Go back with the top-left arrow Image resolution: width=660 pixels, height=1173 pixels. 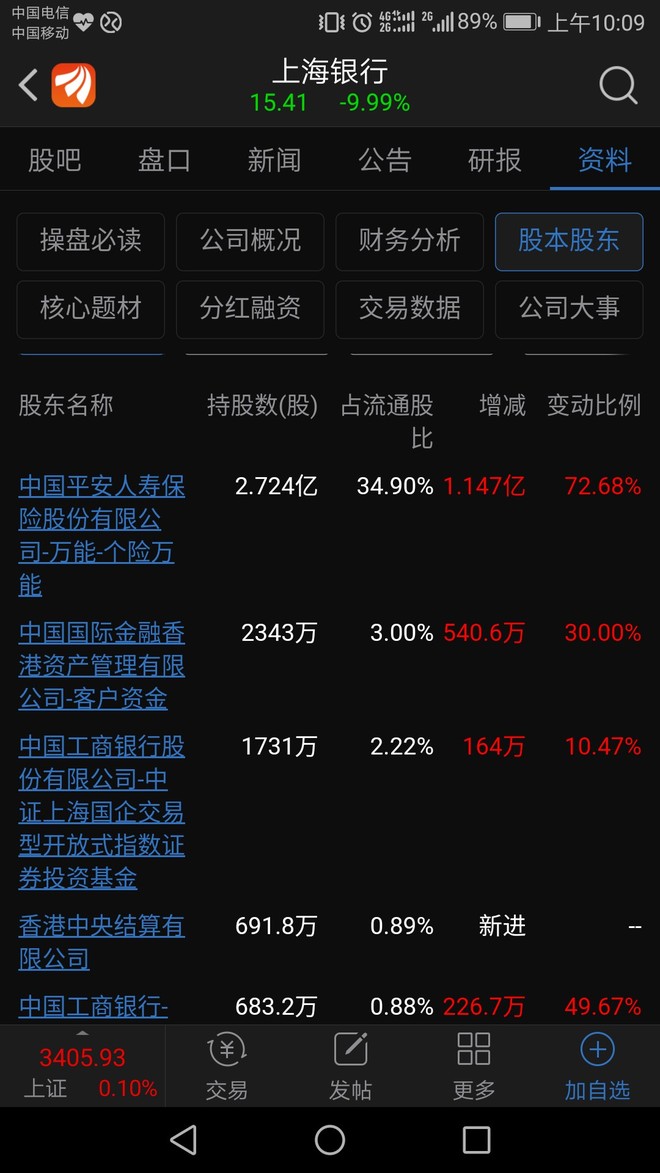28,85
